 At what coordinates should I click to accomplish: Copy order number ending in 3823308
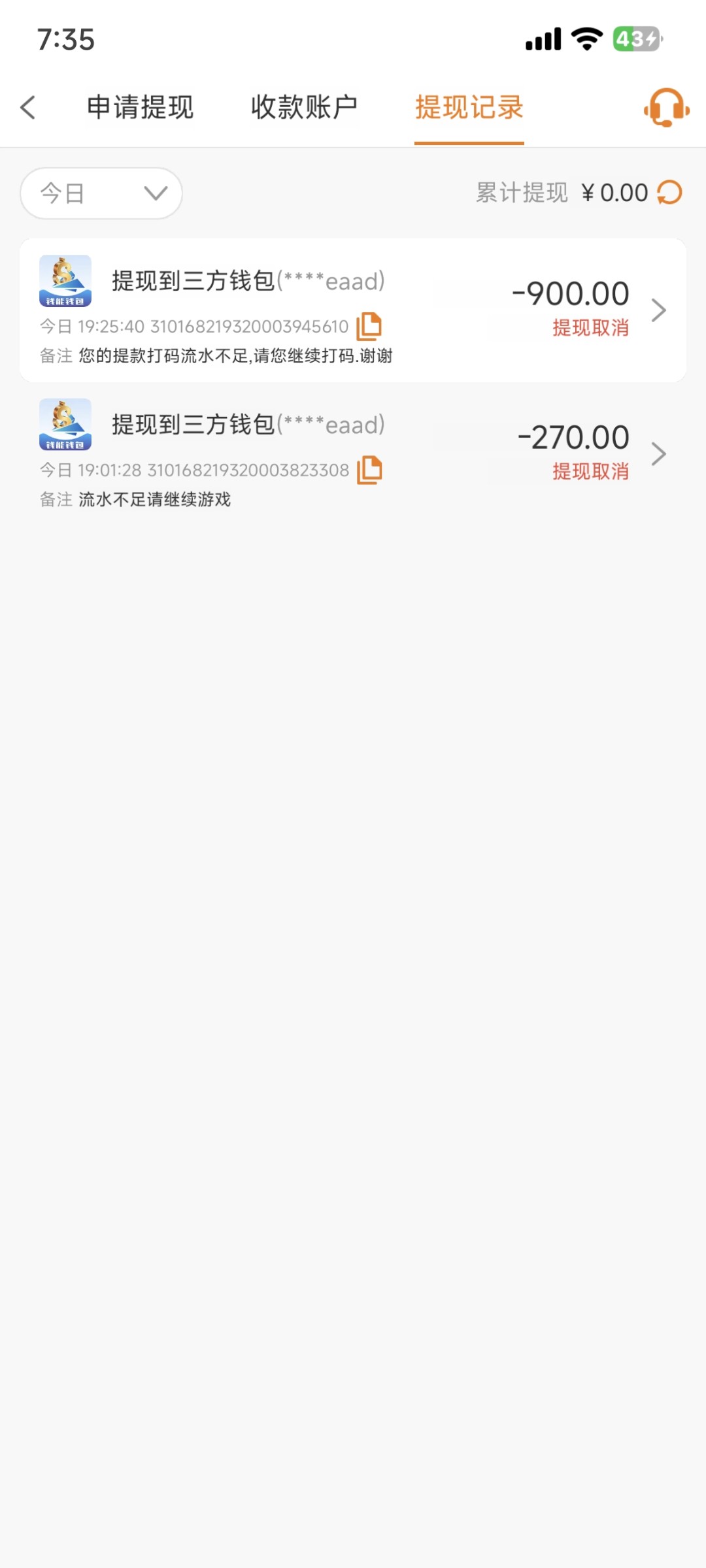(x=369, y=470)
